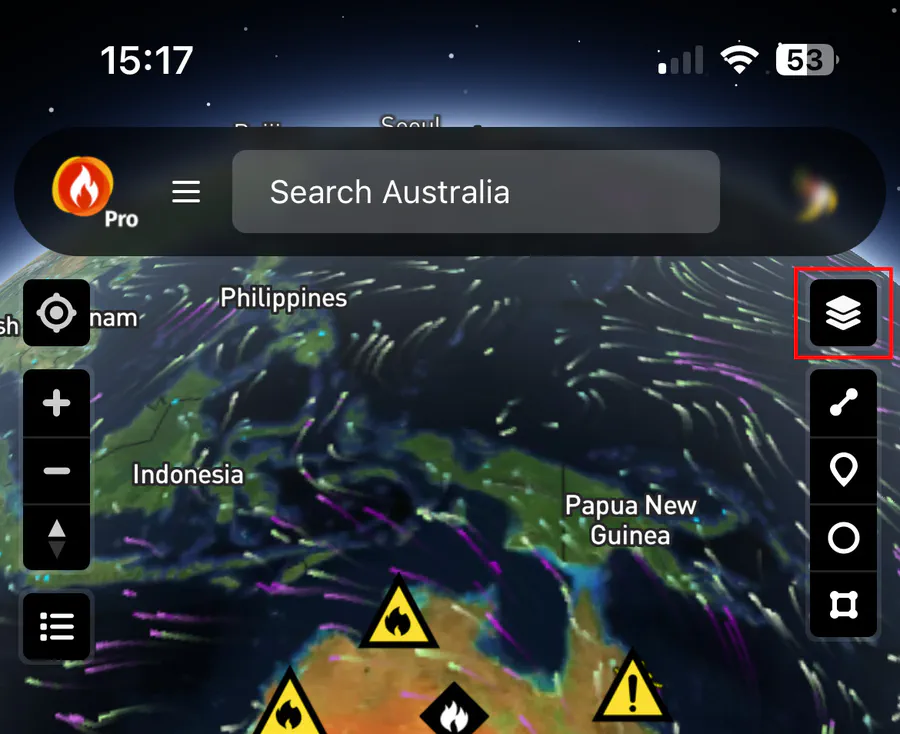Open the hamburger menu
Viewport: 900px width, 734px height.
coord(186,191)
